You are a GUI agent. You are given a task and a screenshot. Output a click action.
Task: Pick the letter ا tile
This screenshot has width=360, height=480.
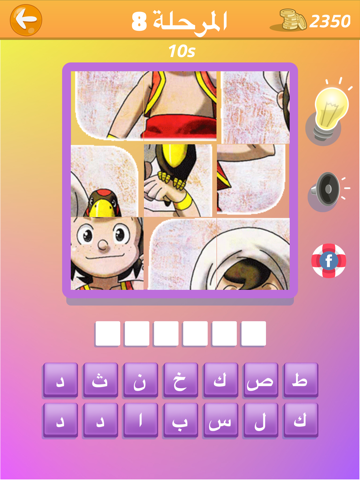pyautogui.click(x=140, y=420)
